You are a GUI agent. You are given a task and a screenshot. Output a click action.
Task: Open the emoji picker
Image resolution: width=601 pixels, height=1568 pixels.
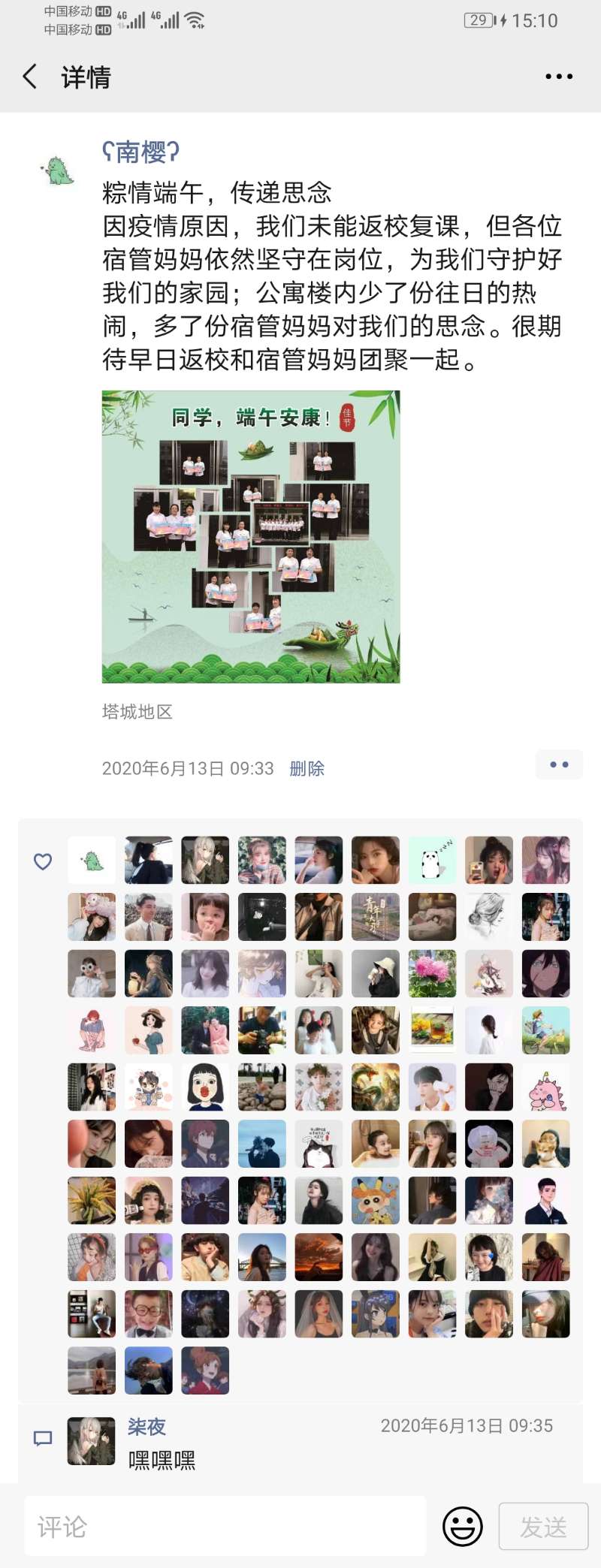pyautogui.click(x=462, y=1526)
